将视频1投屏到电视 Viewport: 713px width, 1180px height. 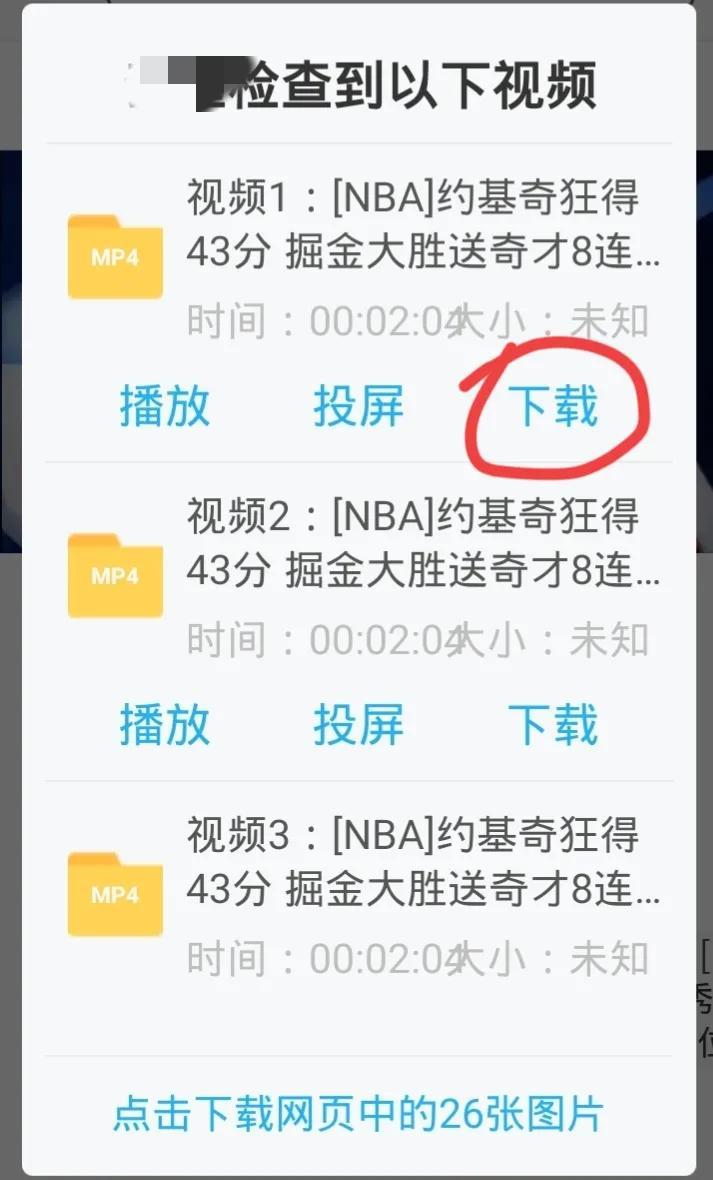pyautogui.click(x=359, y=407)
